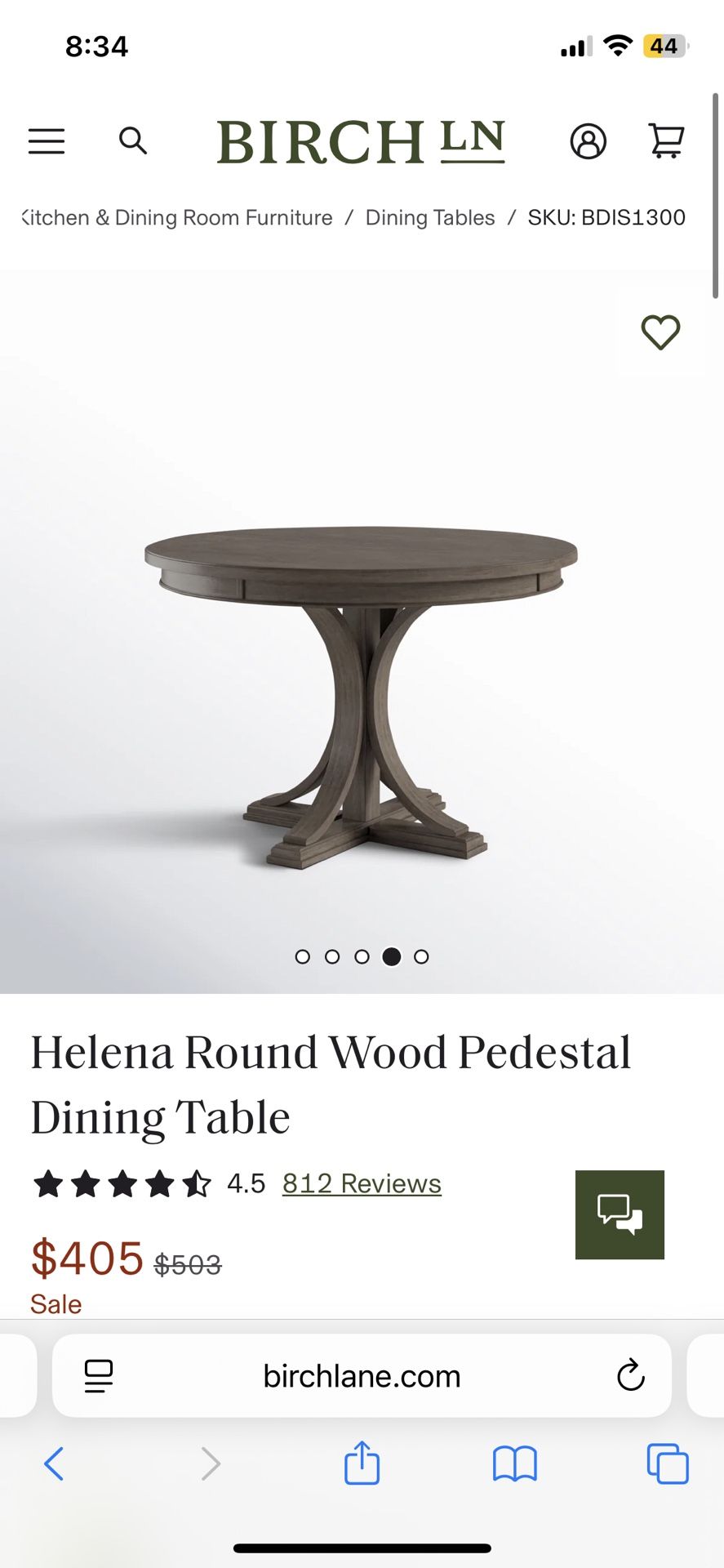
Task: Open Kitchen & Dining Room Furniture breadcrumb
Action: click(x=175, y=217)
